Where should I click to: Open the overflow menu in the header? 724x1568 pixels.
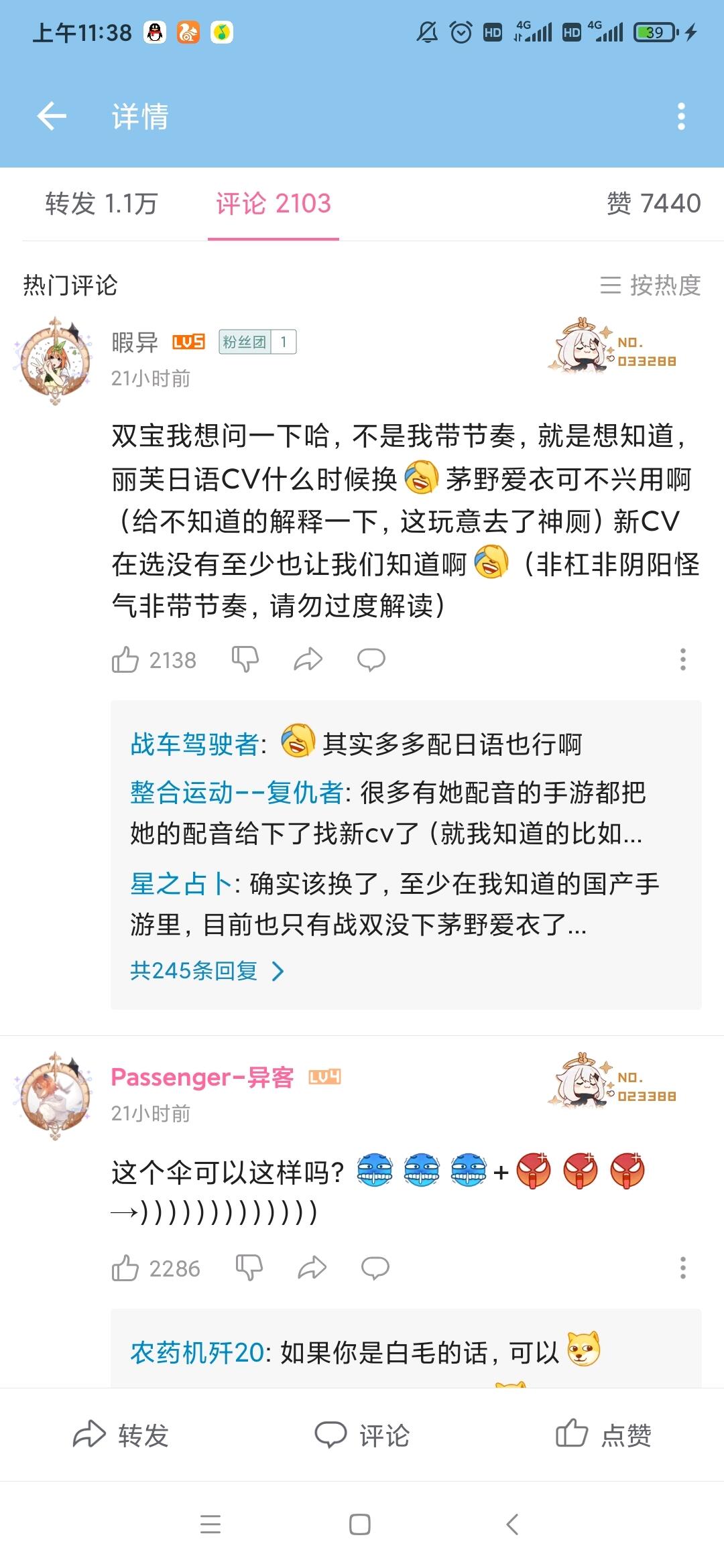(681, 117)
